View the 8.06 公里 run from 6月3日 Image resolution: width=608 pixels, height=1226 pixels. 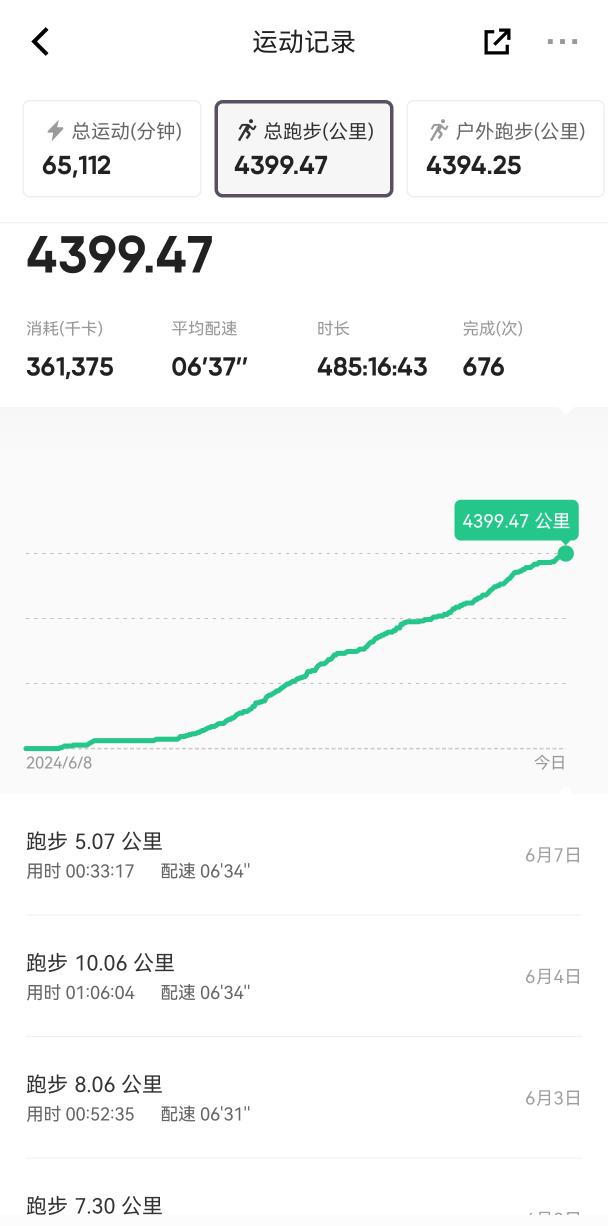pyautogui.click(x=304, y=1097)
